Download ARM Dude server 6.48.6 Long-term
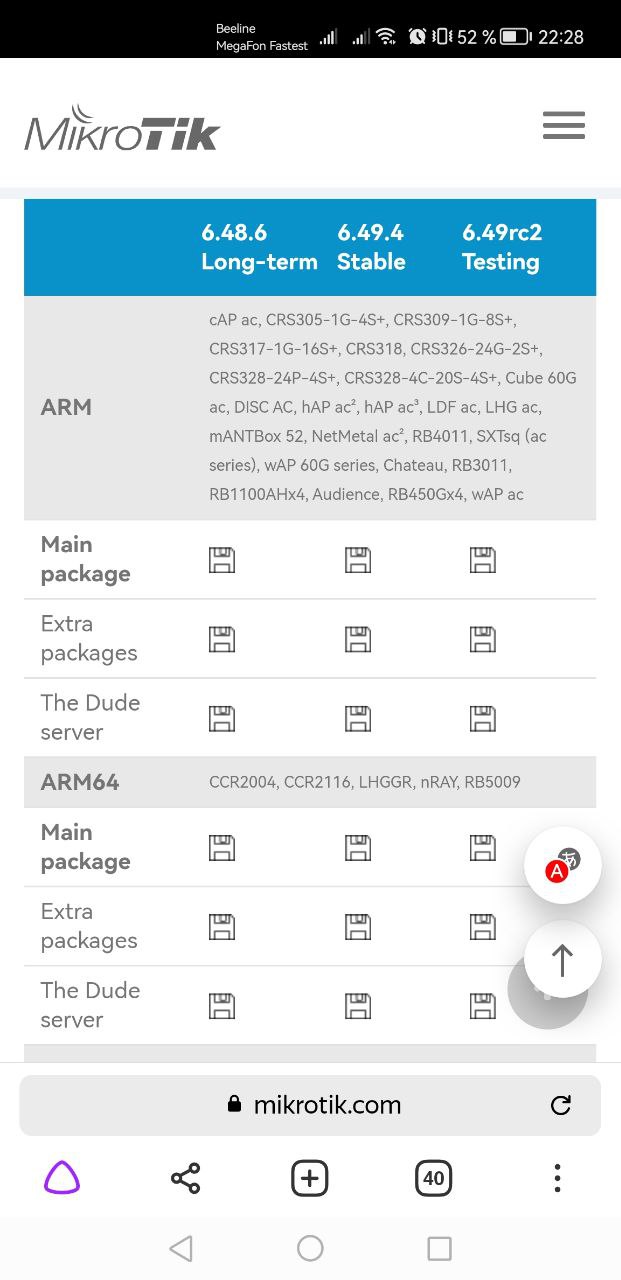 tap(222, 718)
